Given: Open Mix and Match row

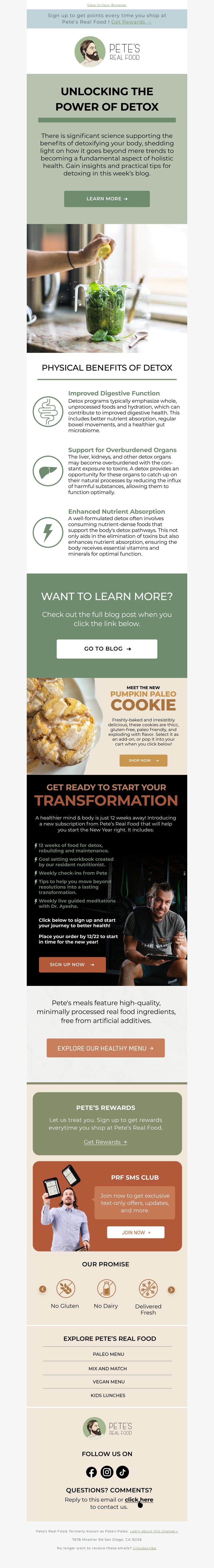Looking at the screenshot, I should click(x=108, y=1368).
